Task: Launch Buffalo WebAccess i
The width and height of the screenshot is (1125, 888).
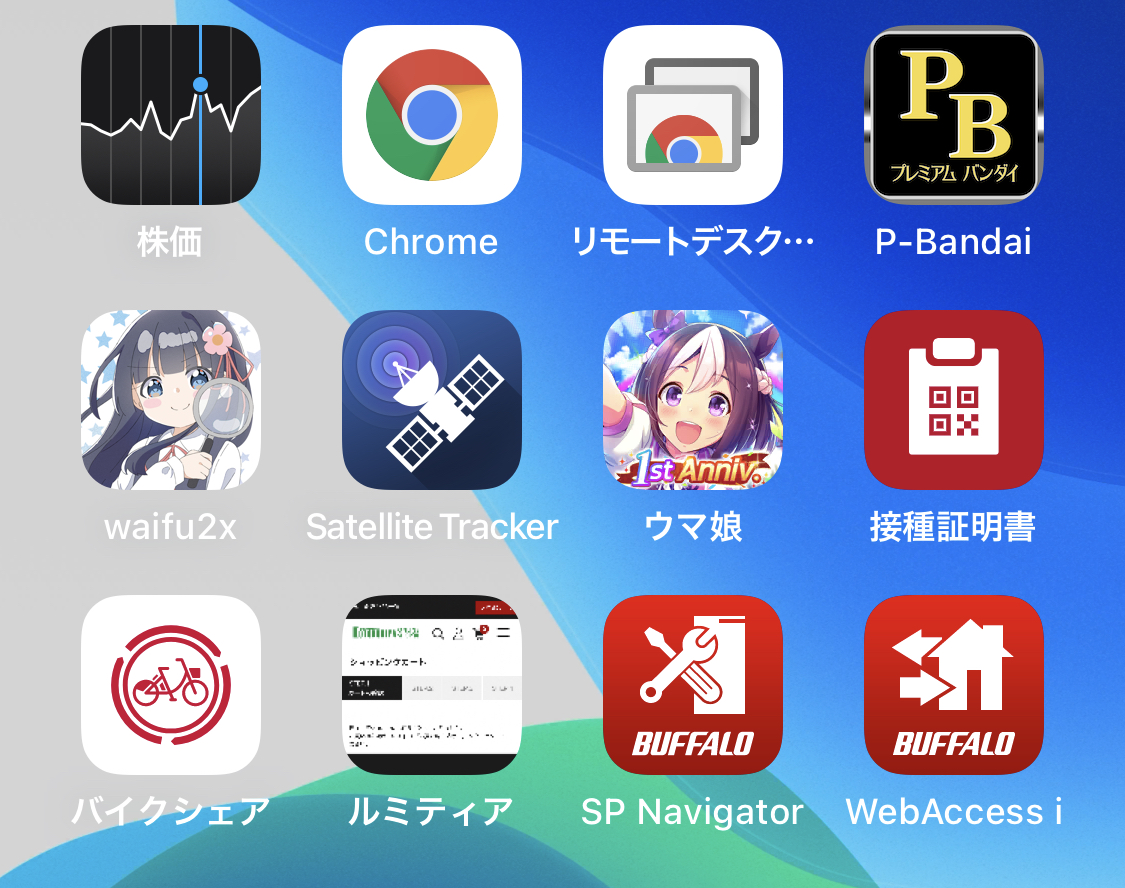Action: [x=954, y=685]
